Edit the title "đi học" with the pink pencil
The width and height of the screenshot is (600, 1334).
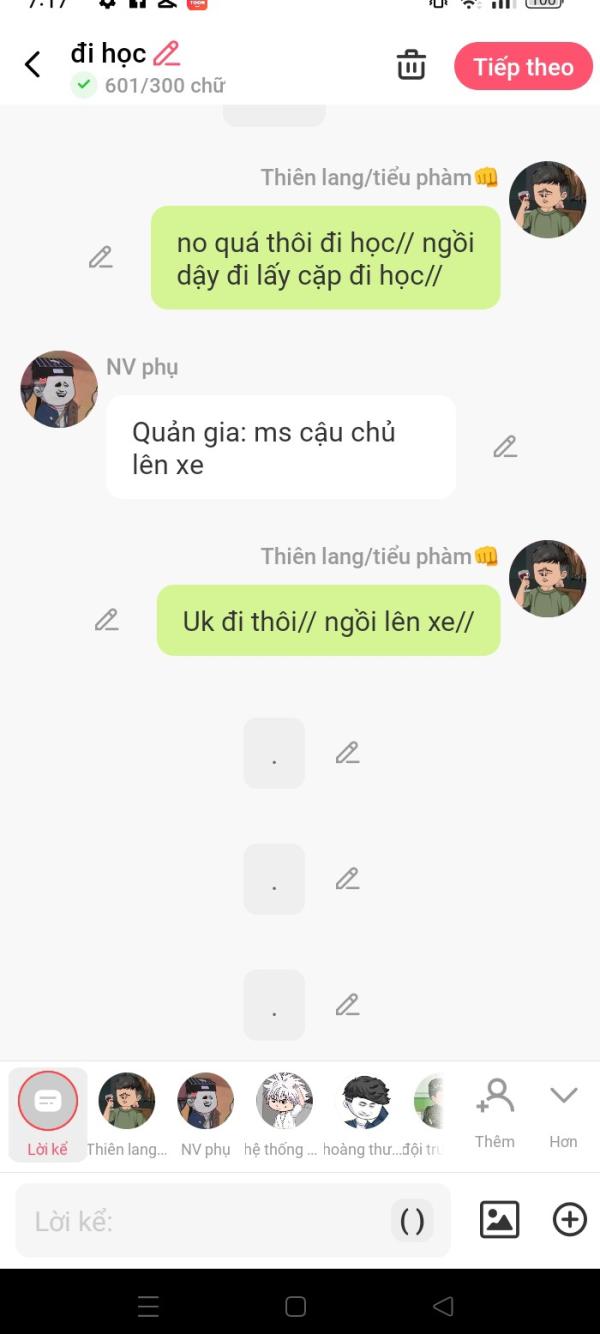coord(167,53)
